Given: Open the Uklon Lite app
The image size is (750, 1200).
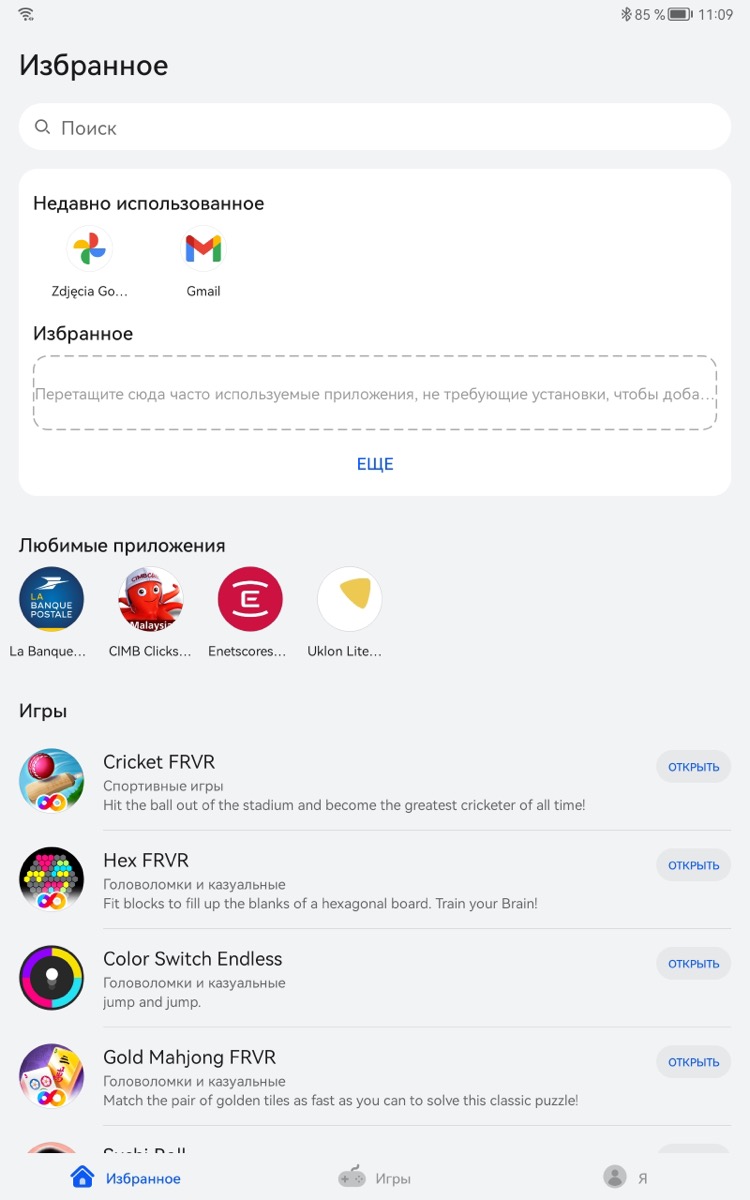Looking at the screenshot, I should coord(348,612).
